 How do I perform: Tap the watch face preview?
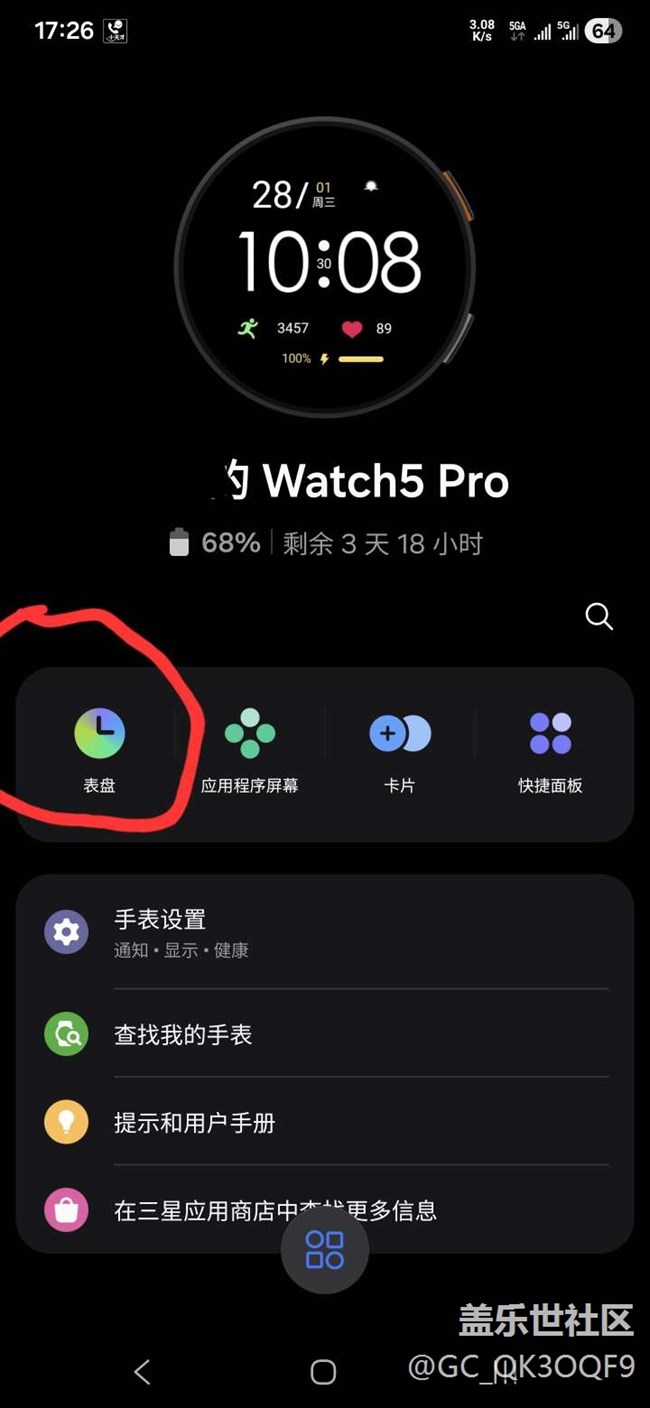pos(325,267)
